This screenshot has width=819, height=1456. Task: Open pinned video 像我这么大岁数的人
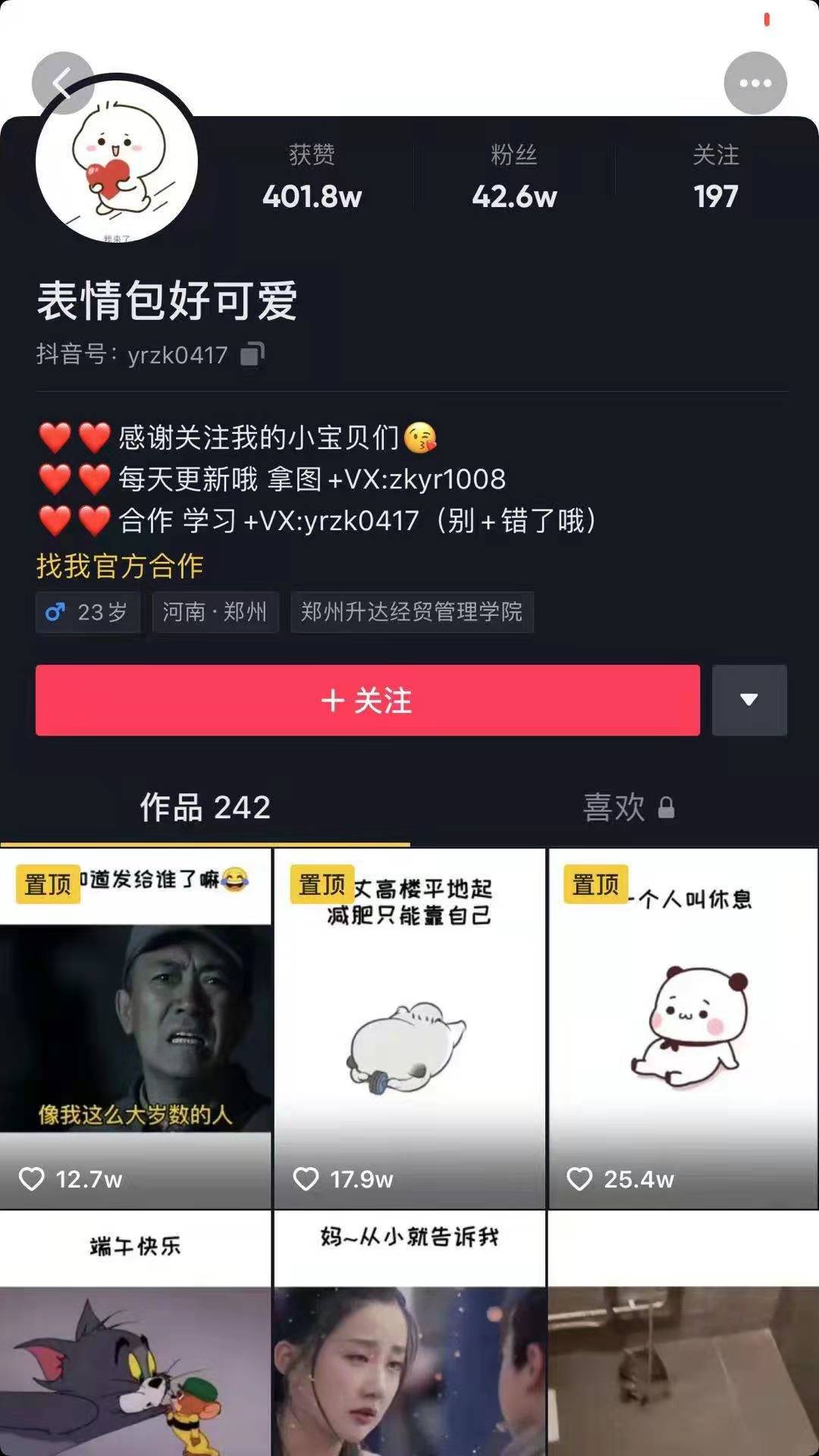point(136,1028)
